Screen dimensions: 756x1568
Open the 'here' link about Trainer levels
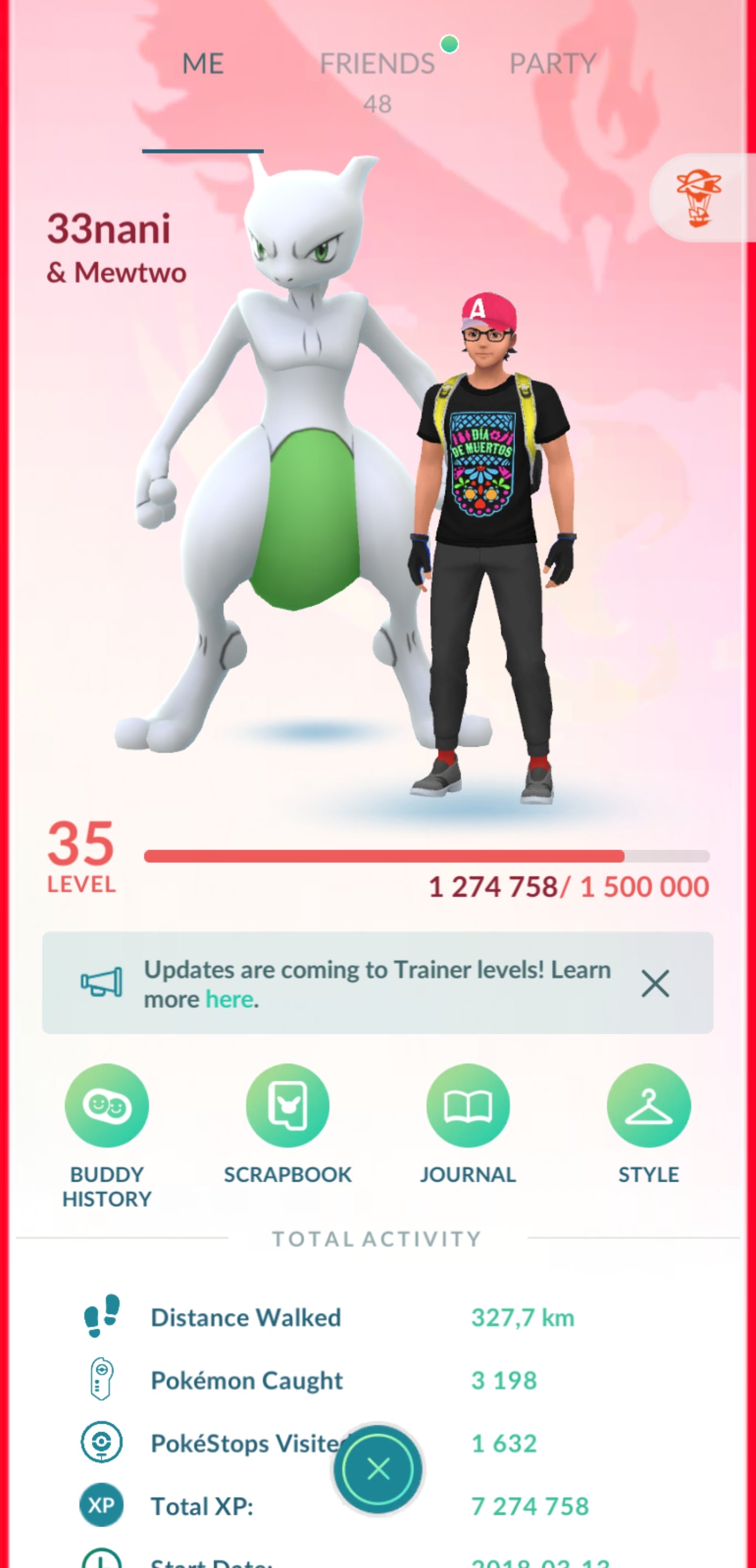click(229, 1000)
